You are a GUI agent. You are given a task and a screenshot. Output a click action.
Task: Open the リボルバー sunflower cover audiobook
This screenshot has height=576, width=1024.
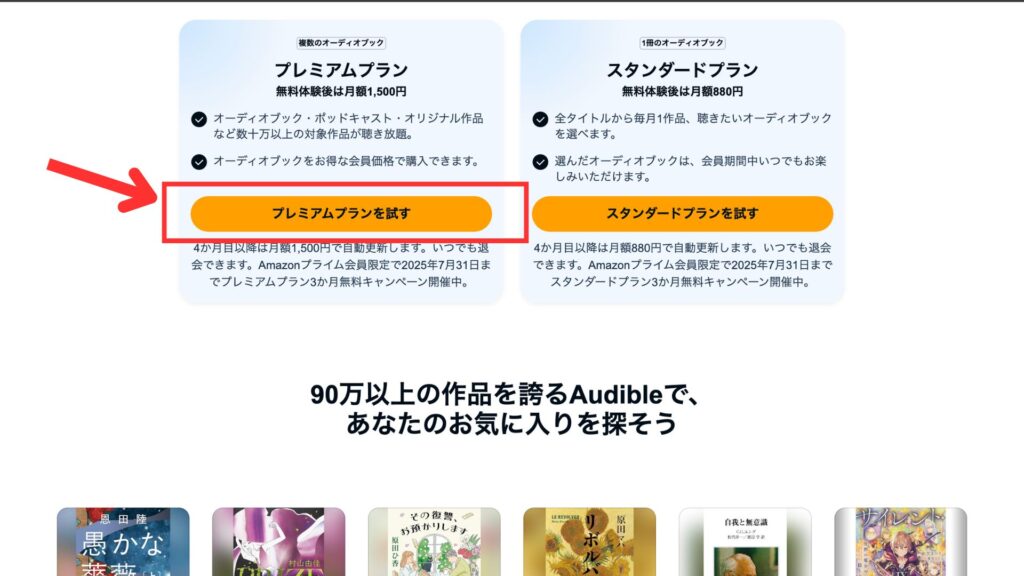[589, 542]
